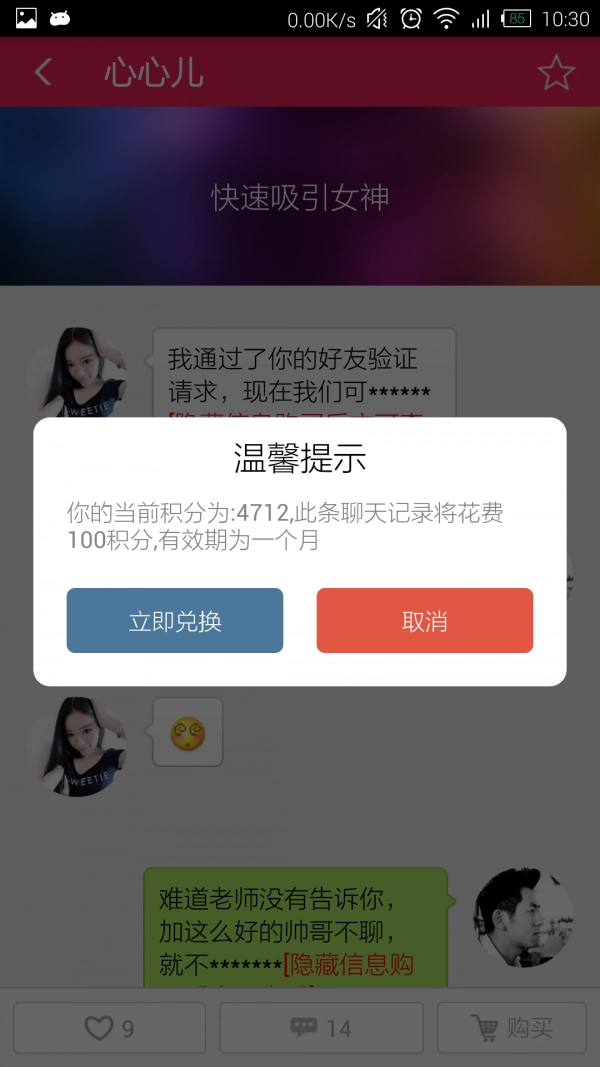Image resolution: width=600 pixels, height=1067 pixels.
Task: Cancel the dialog with 取消
Action: (x=424, y=621)
